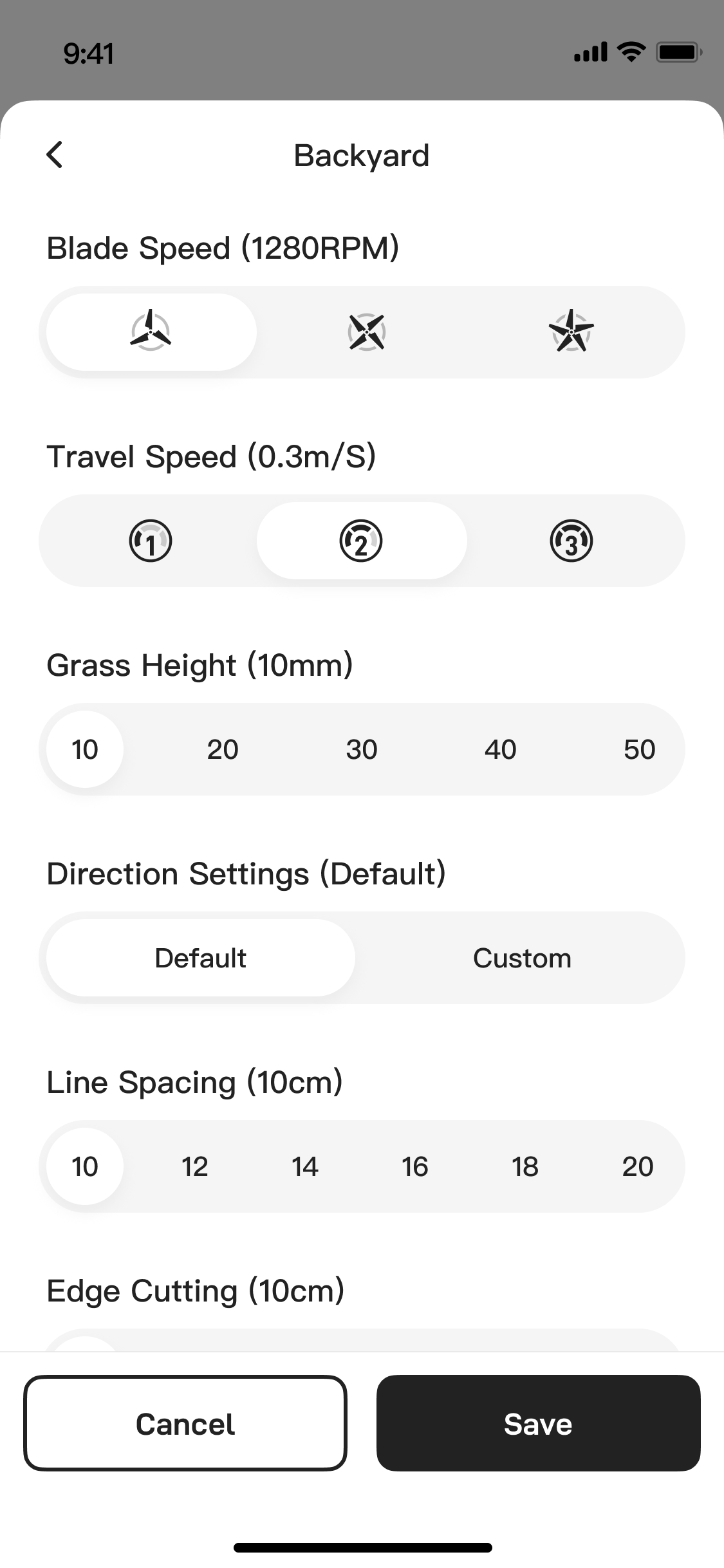Image resolution: width=724 pixels, height=1568 pixels.
Task: Choose the four-blade speed option
Action: click(x=366, y=332)
